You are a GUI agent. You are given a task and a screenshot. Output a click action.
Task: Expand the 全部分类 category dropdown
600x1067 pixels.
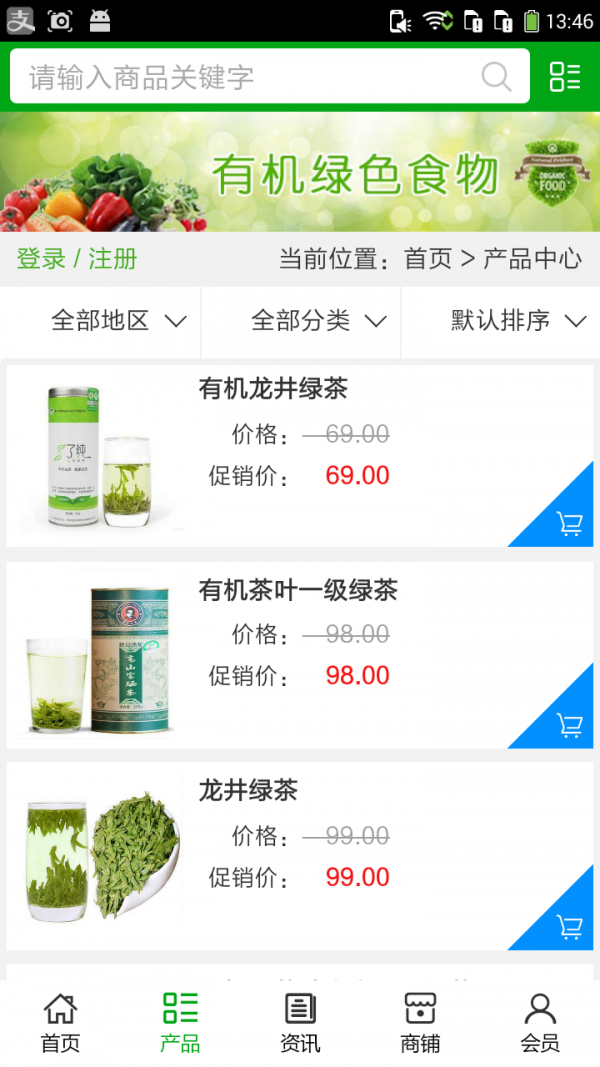318,321
